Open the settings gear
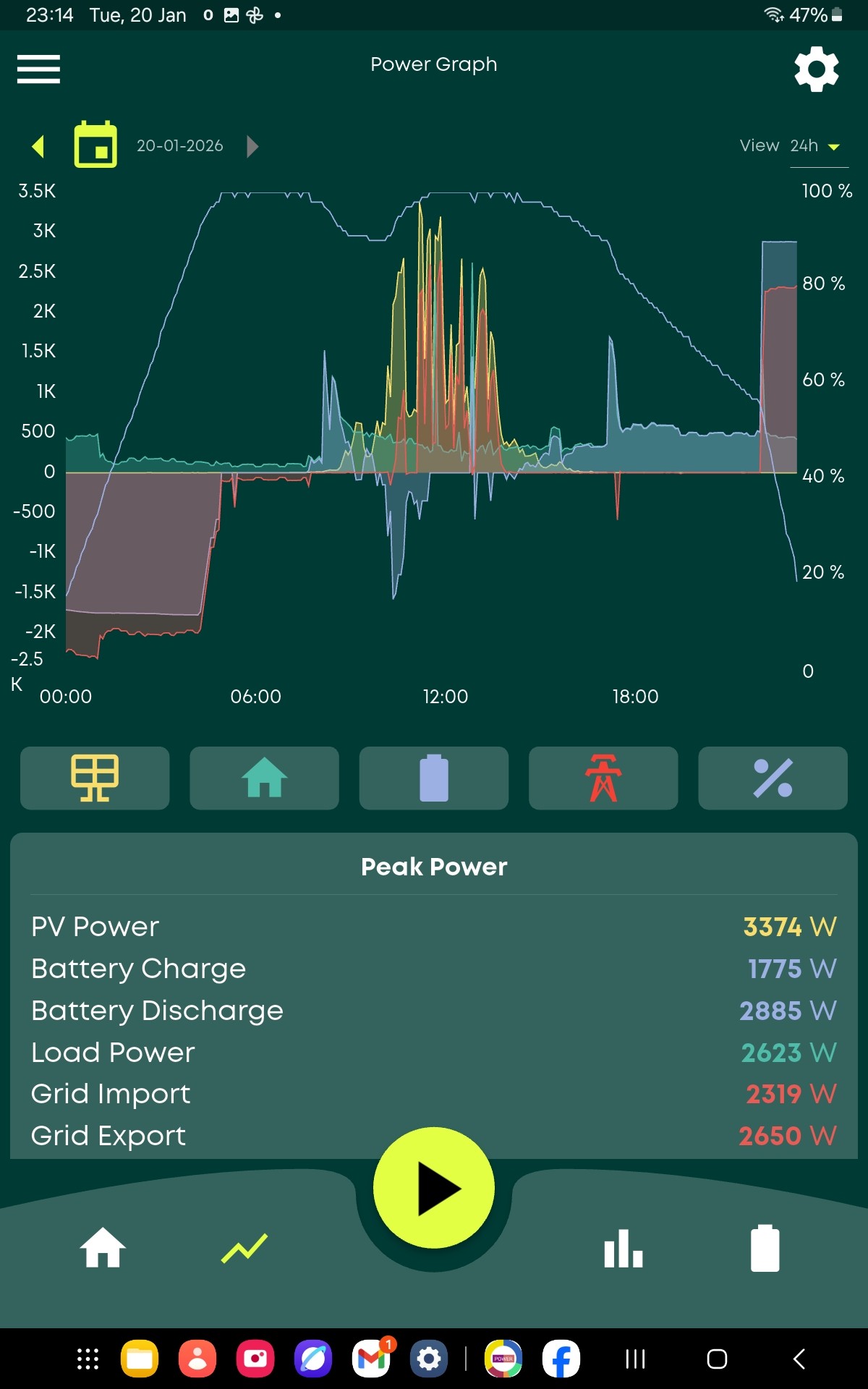The width and height of the screenshot is (868, 1389). click(x=817, y=69)
